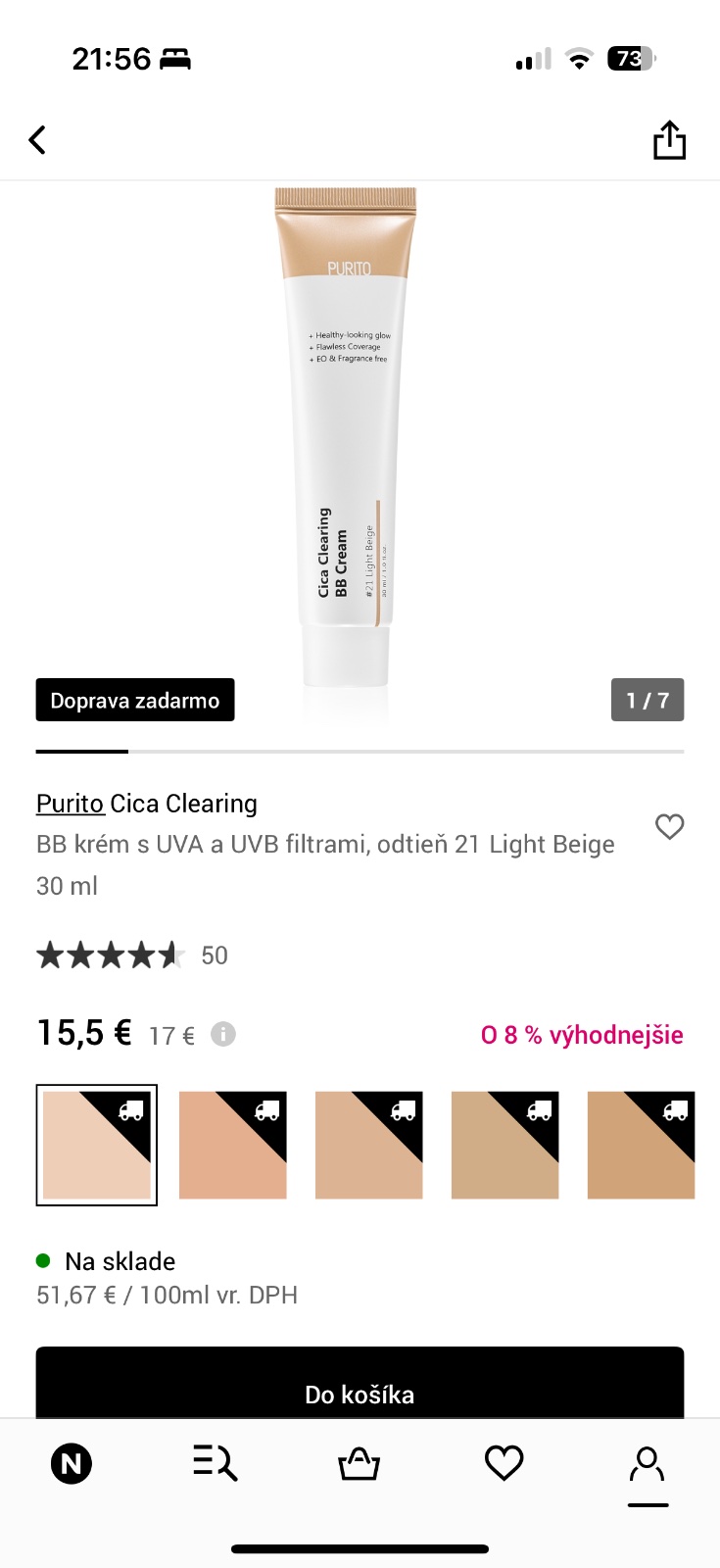The height and width of the screenshot is (1568, 720).
Task: Switch to the search and categories tab
Action: pyautogui.click(x=216, y=1464)
